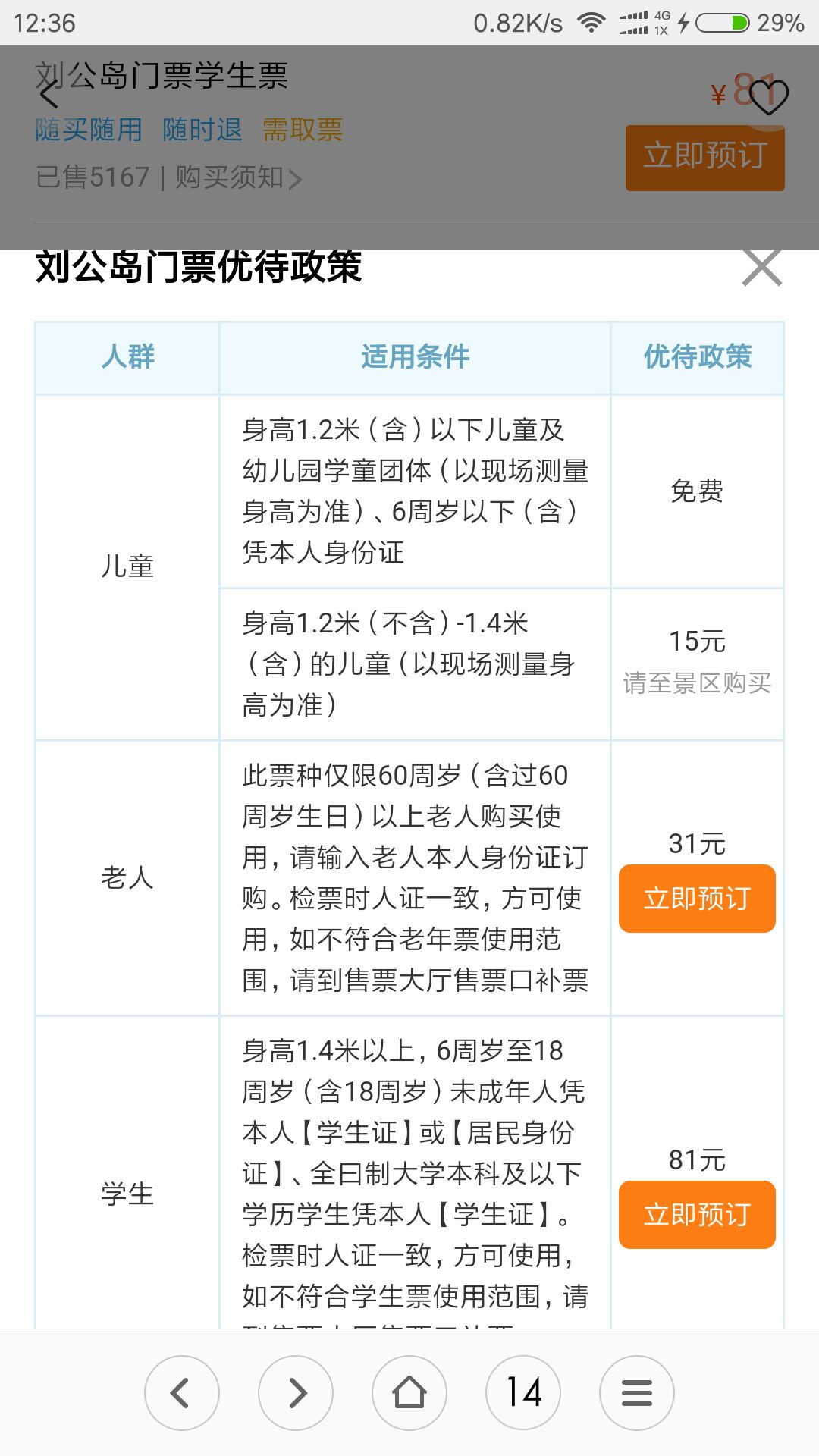
Task: Close the 刘公岛门票优待政策 popup
Action: [761, 268]
